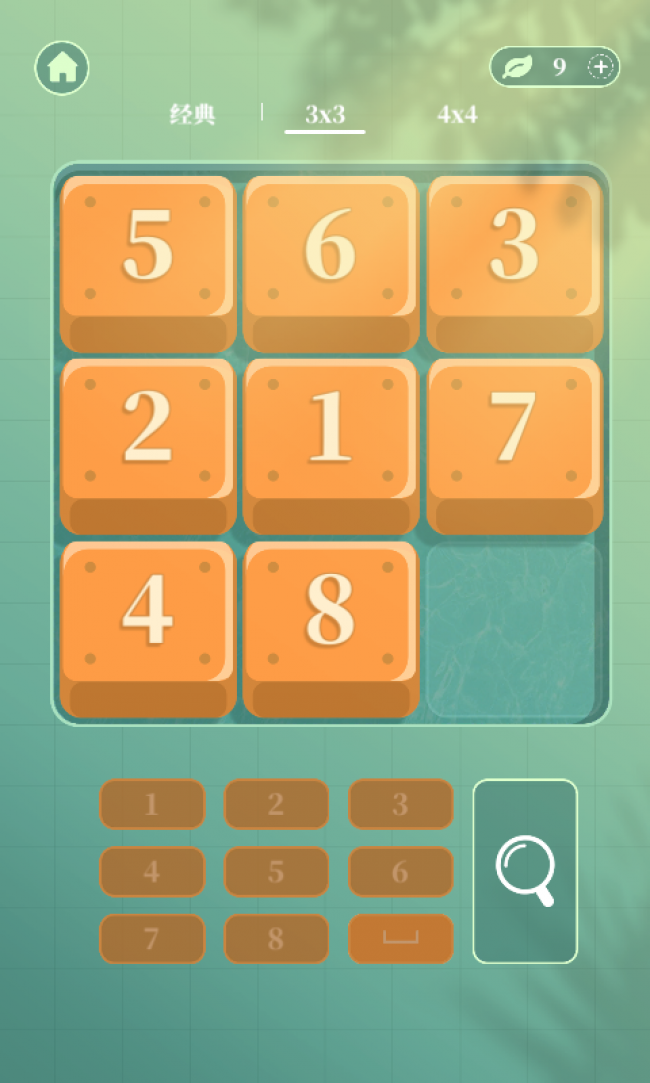The height and width of the screenshot is (1083, 650).
Task: Select the 3x3 puzzle tab
Action: pyautogui.click(x=325, y=114)
